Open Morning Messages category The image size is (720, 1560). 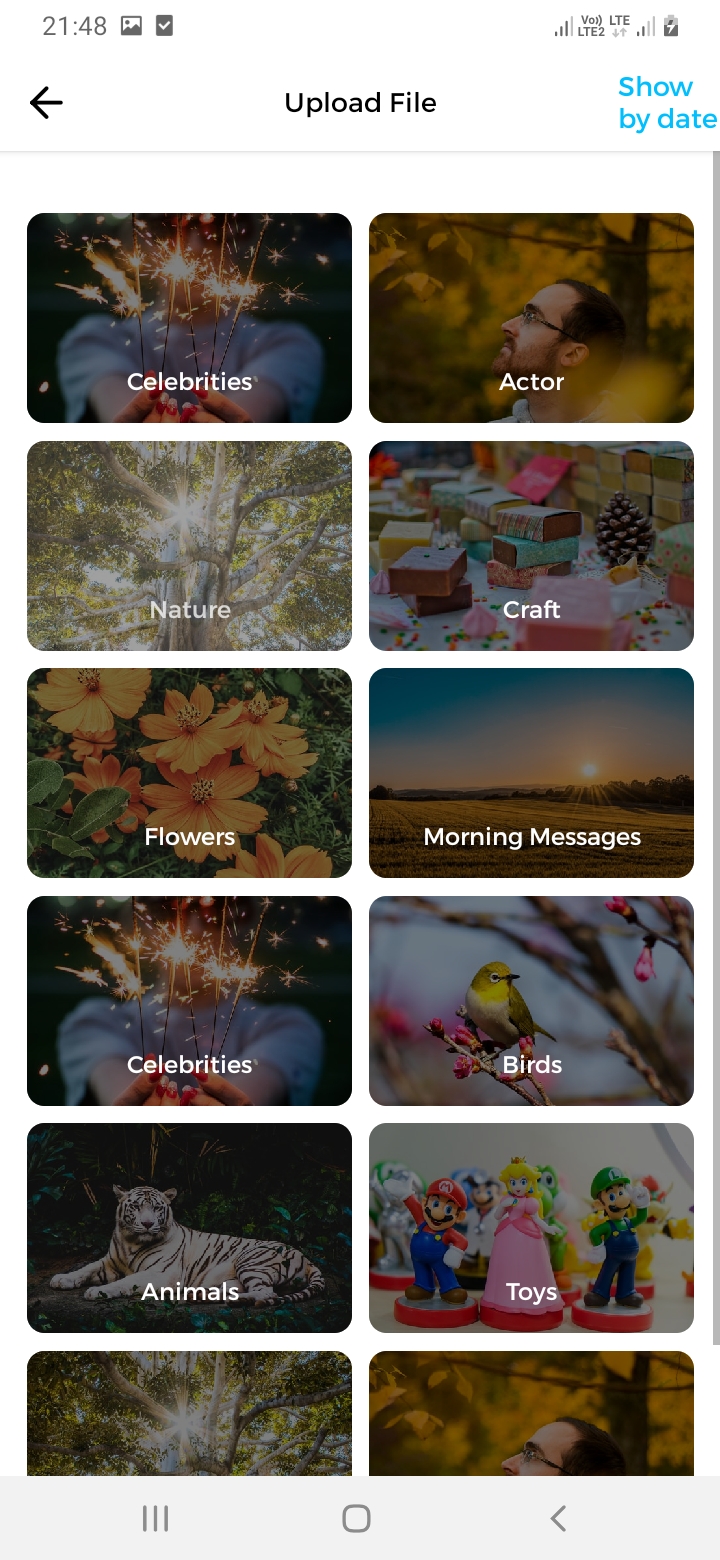click(x=531, y=773)
